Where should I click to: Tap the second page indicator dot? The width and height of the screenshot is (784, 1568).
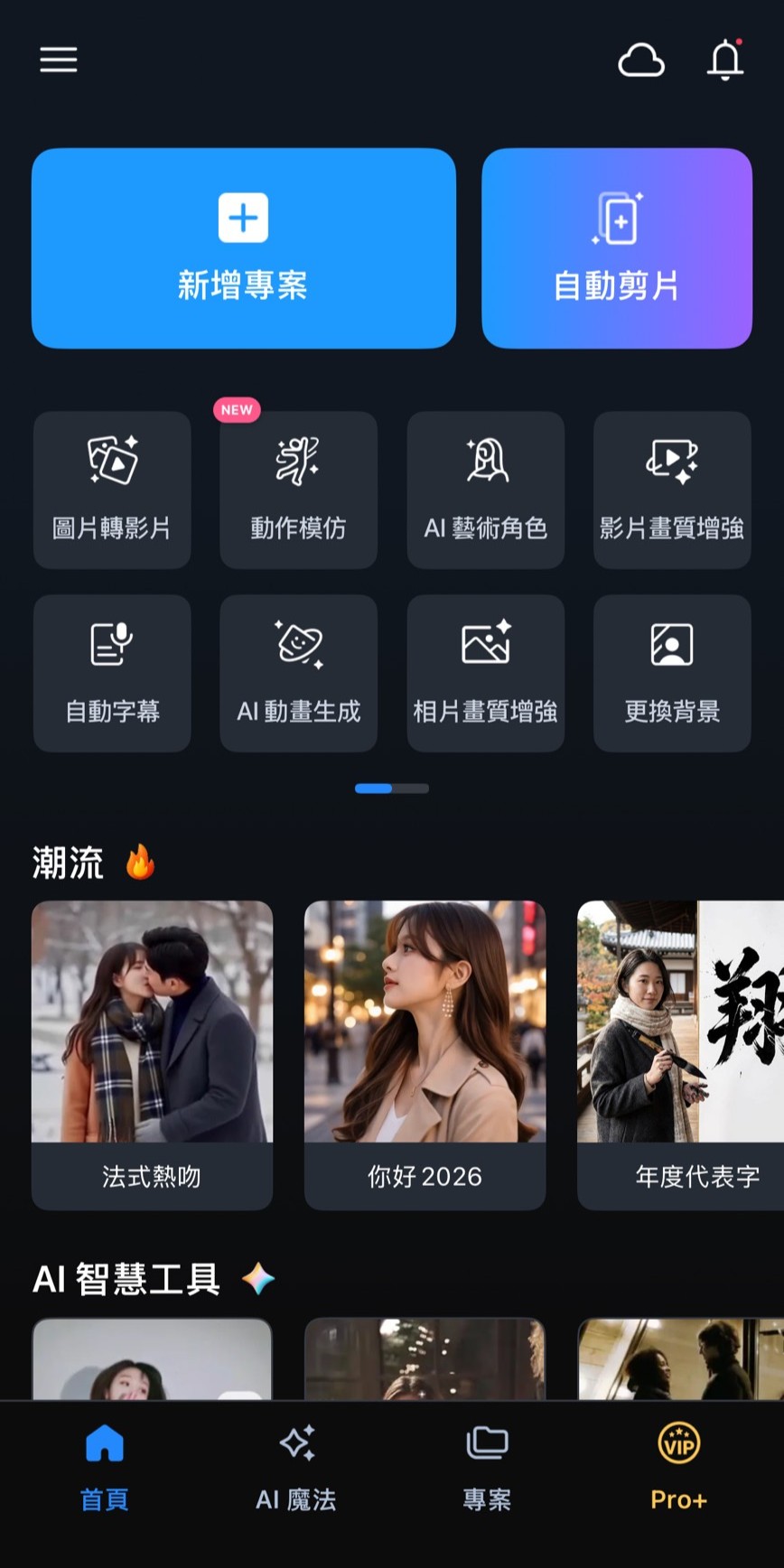412,788
